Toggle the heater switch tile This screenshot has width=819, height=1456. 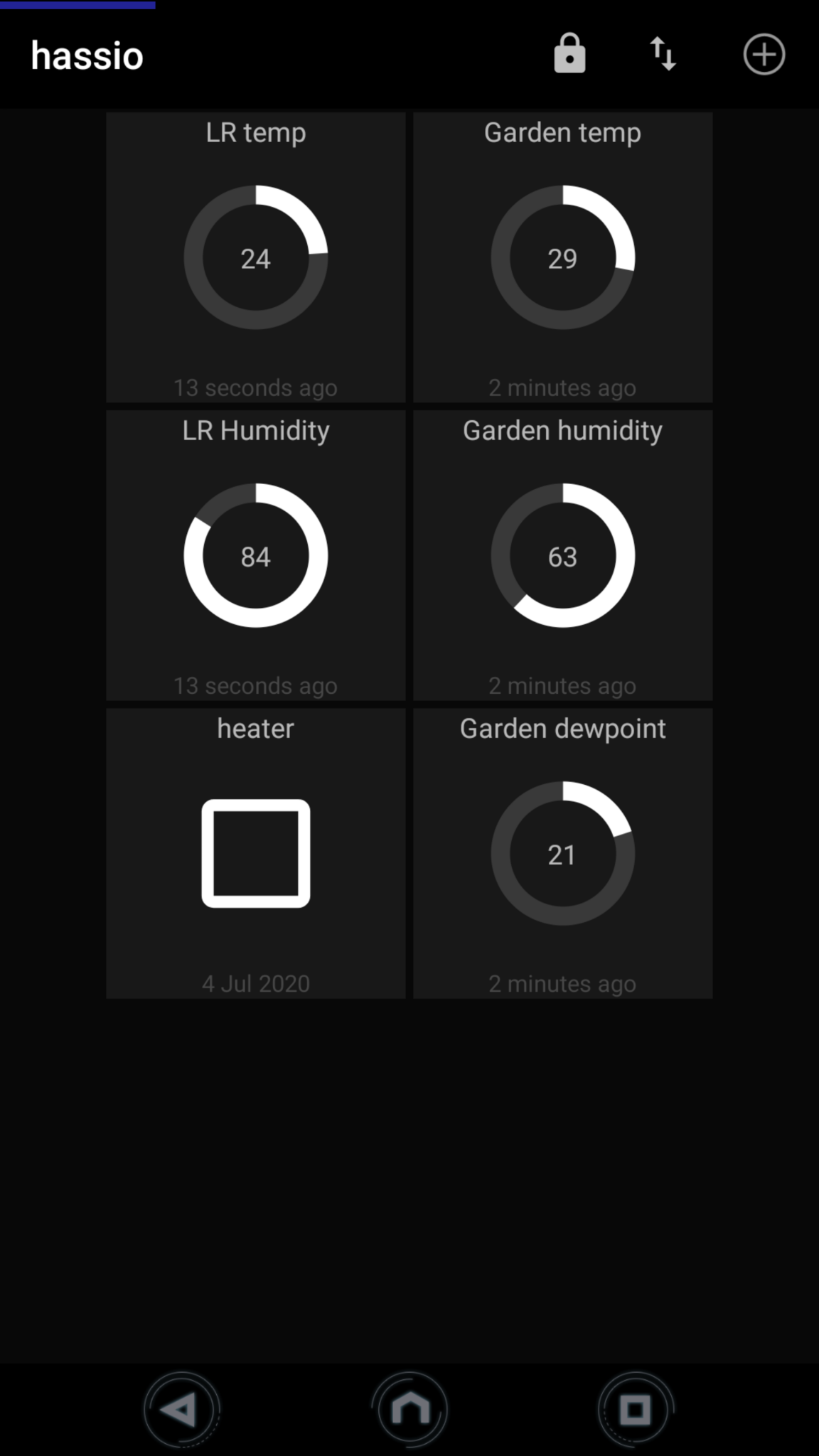(256, 853)
